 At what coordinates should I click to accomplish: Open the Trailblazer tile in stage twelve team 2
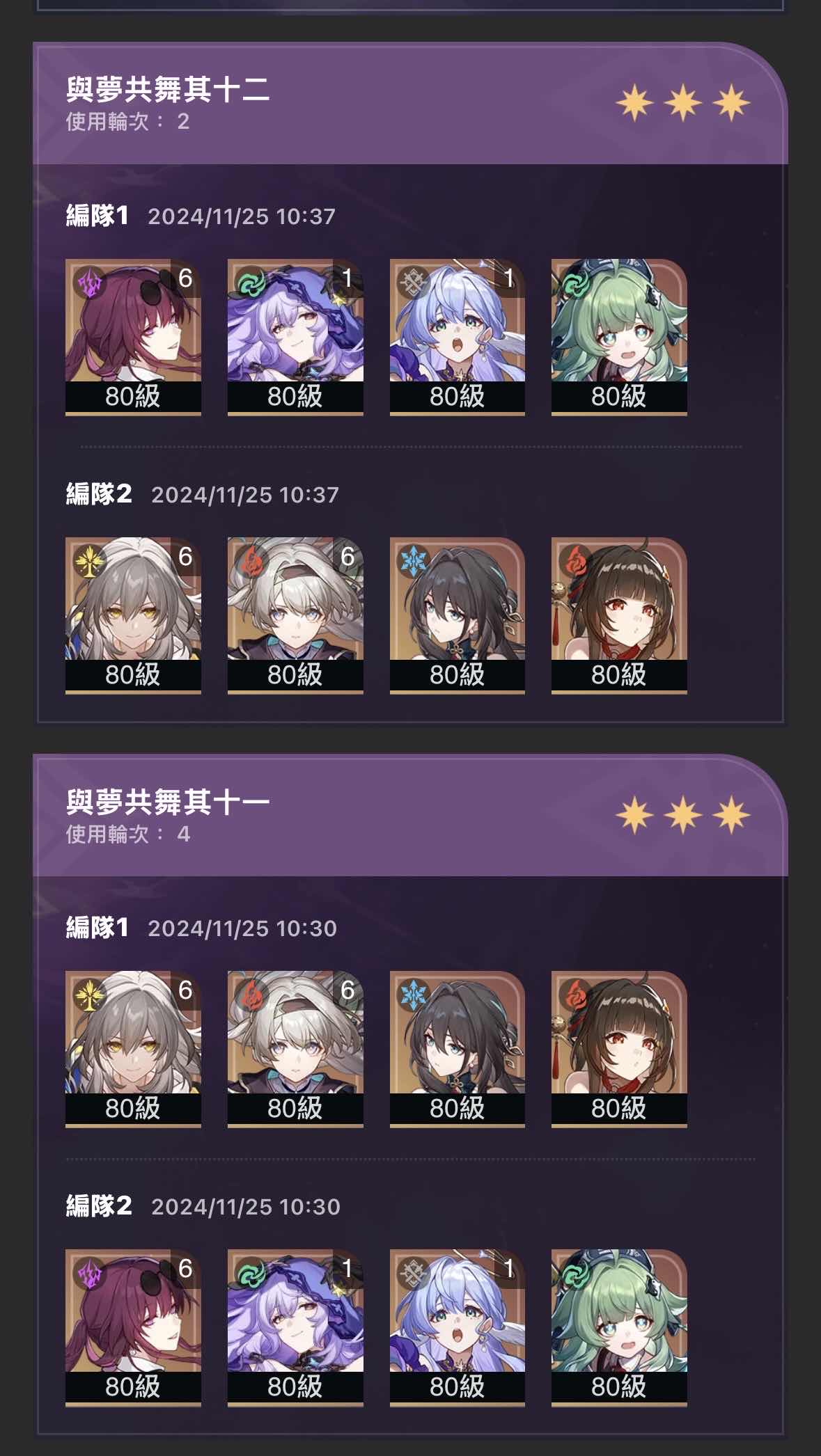(x=133, y=615)
